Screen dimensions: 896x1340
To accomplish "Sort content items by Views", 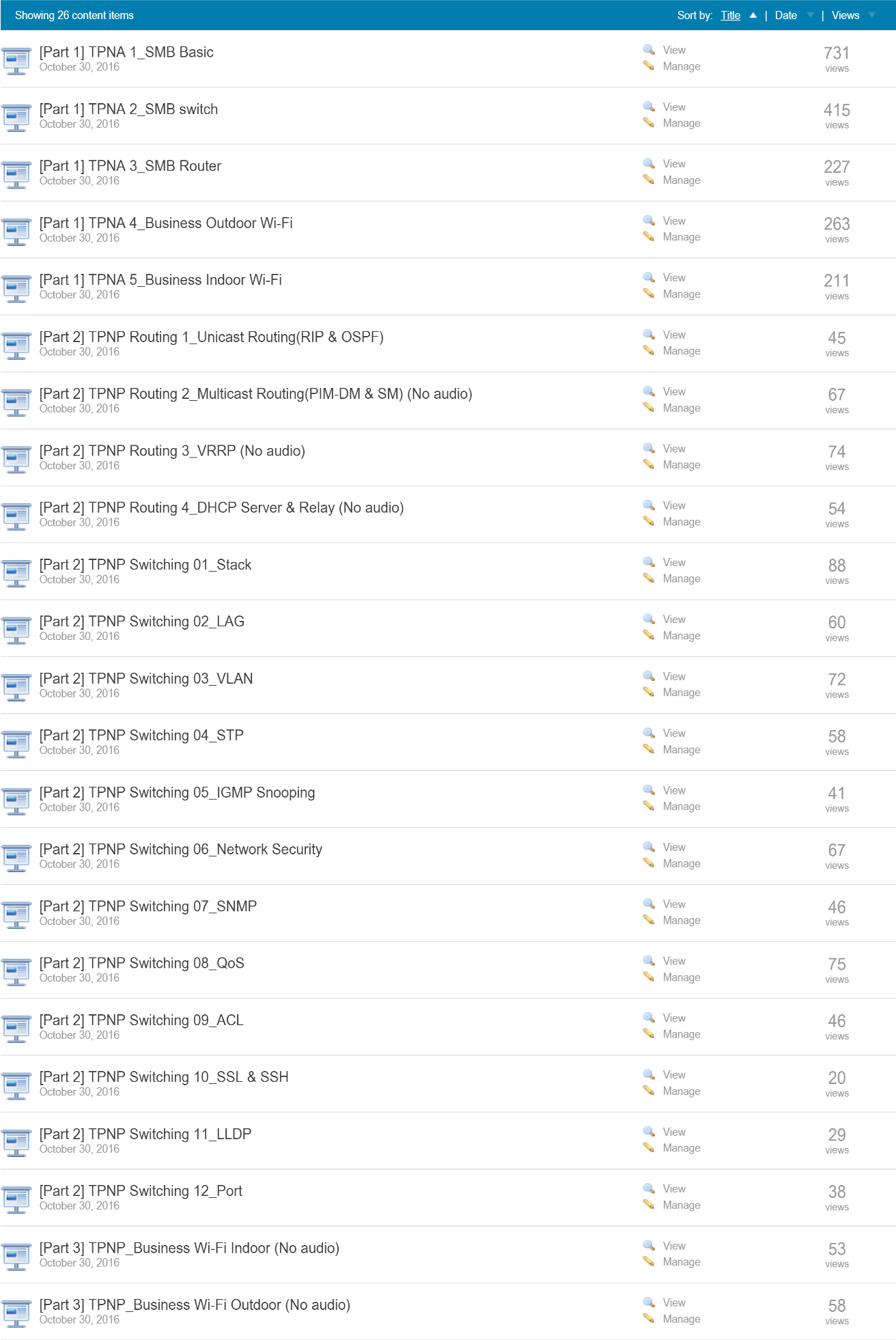I will pos(845,15).
